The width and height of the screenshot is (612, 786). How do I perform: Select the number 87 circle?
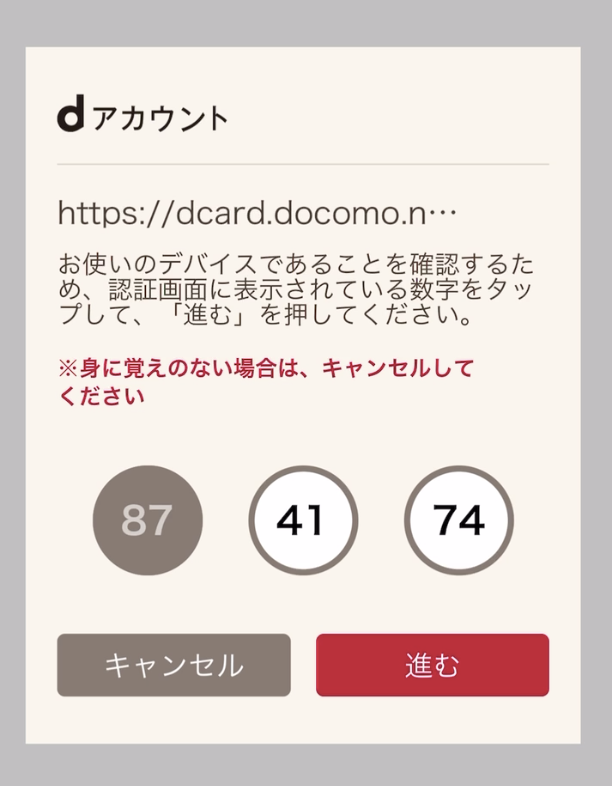click(x=147, y=520)
